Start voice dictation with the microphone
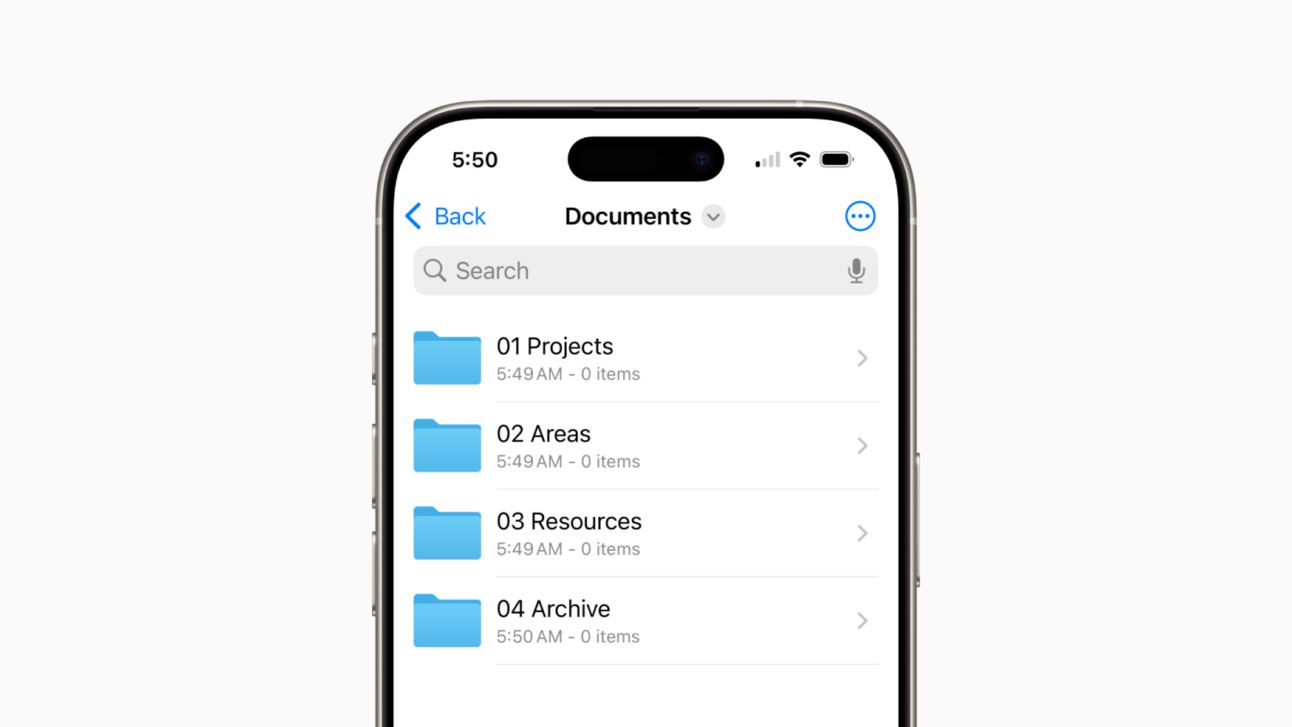1292x727 pixels. (856, 271)
